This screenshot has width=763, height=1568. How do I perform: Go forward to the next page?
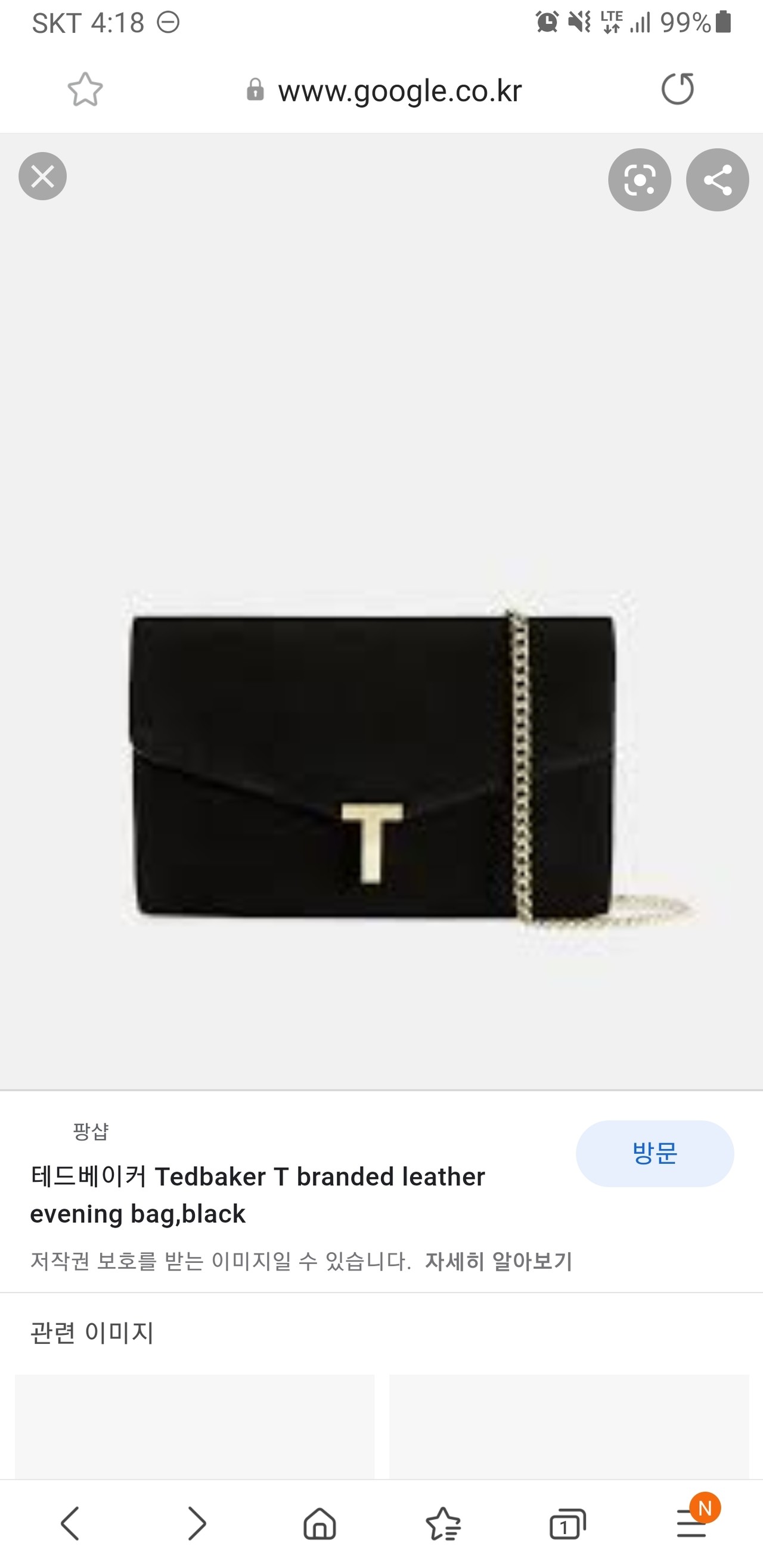(x=196, y=1523)
